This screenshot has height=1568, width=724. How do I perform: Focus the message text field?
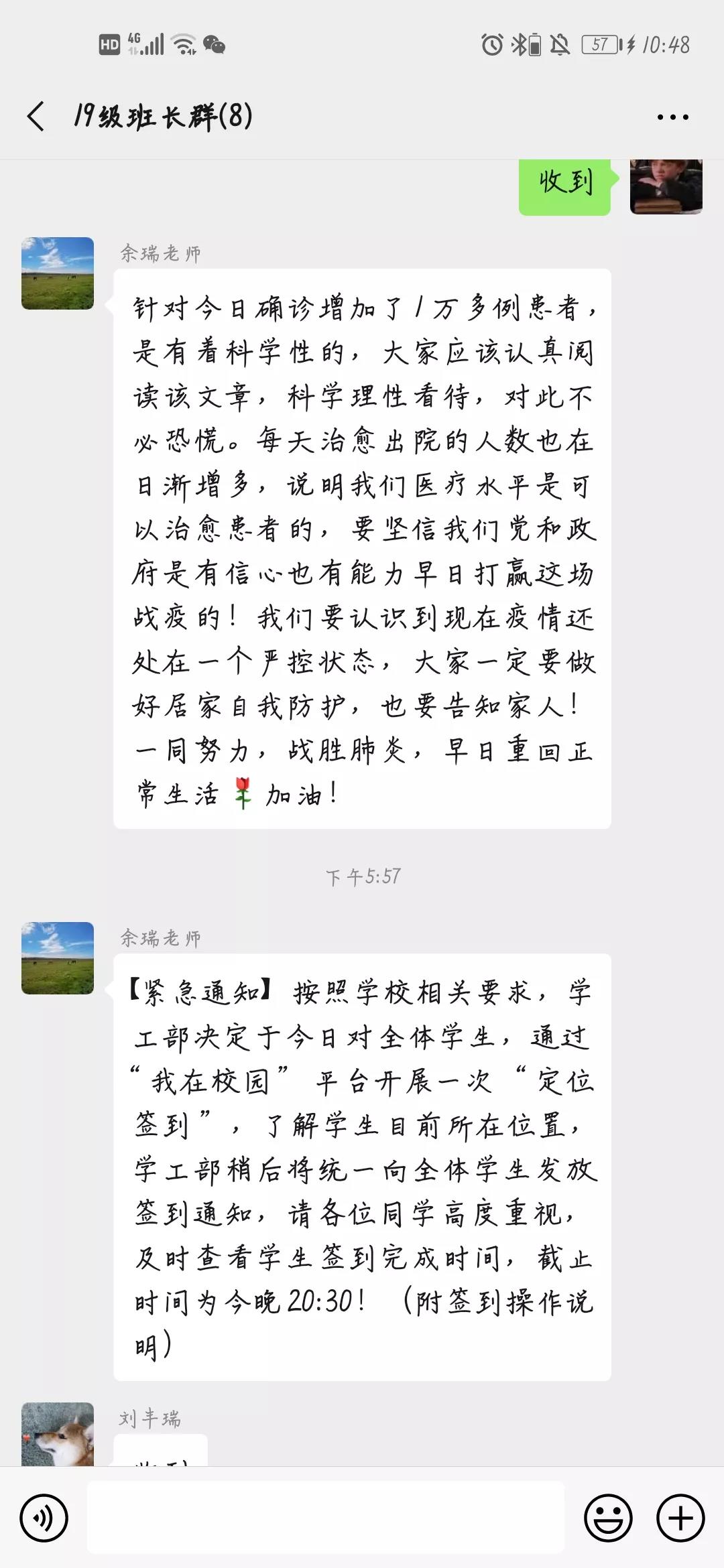(326, 1518)
